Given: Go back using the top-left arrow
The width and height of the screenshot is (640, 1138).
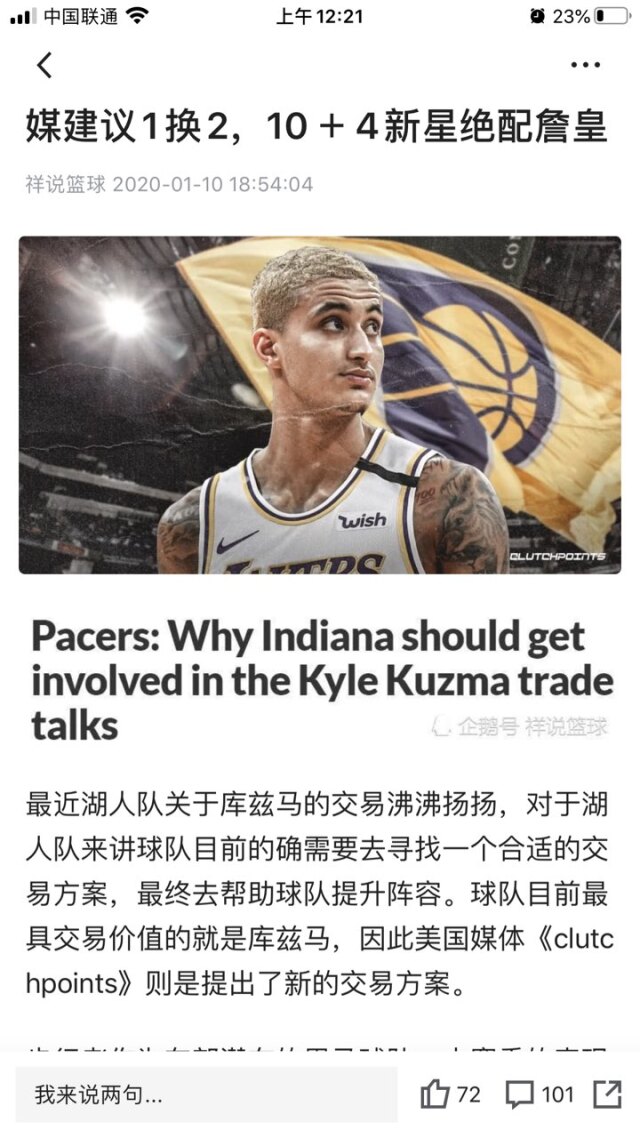Looking at the screenshot, I should [43, 65].
